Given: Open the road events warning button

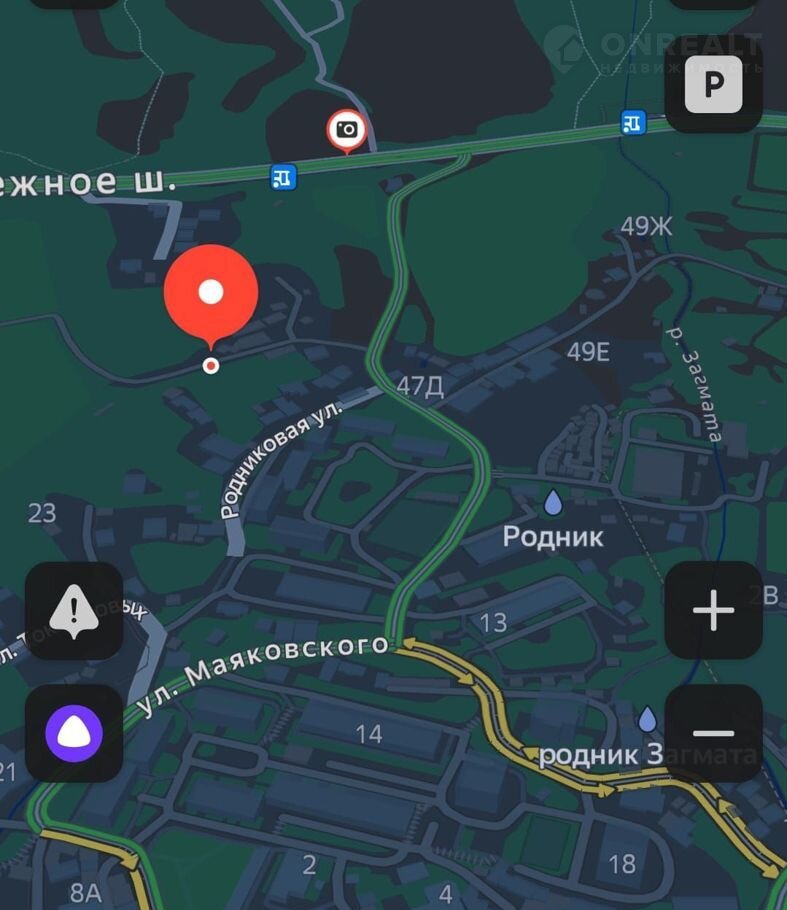Looking at the screenshot, I should [74, 610].
